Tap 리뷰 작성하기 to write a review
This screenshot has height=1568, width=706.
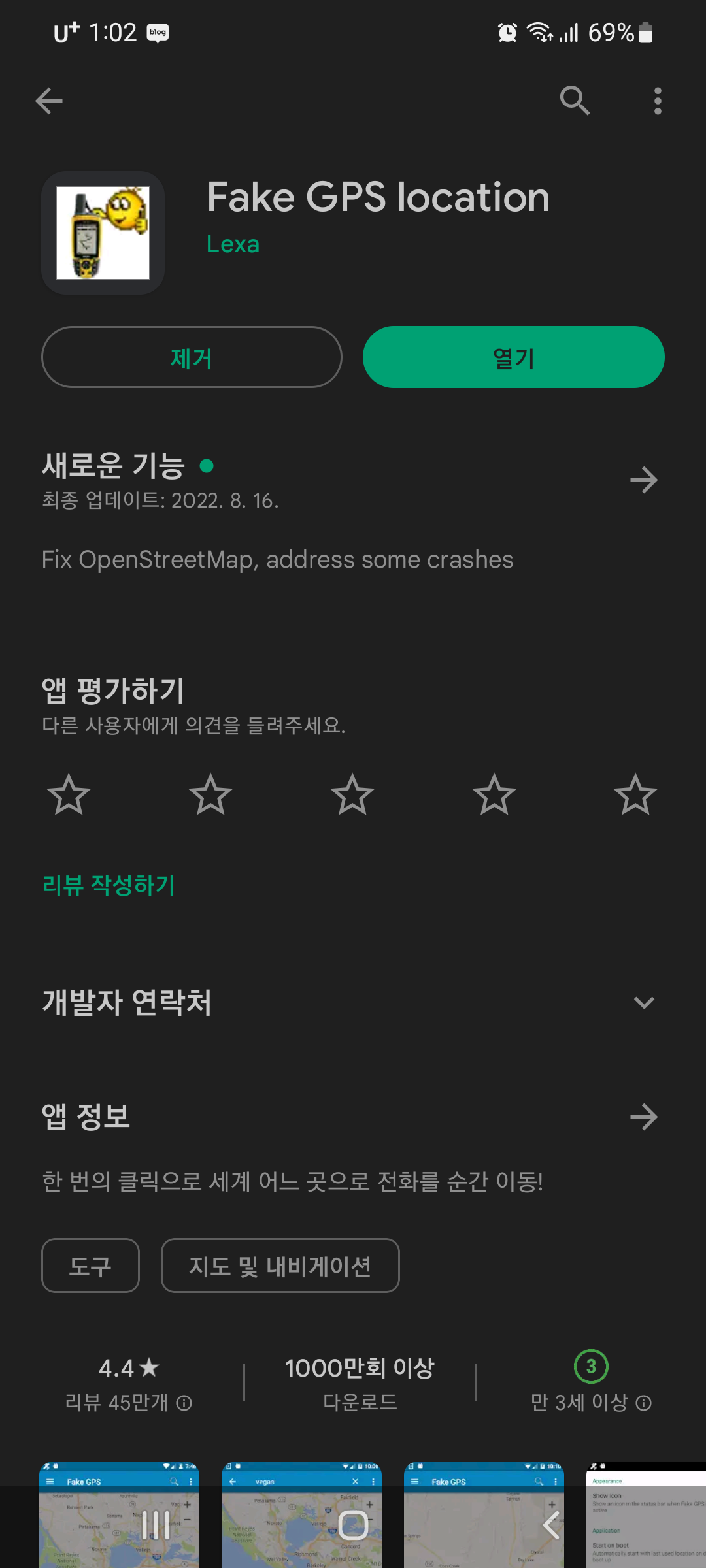point(108,885)
